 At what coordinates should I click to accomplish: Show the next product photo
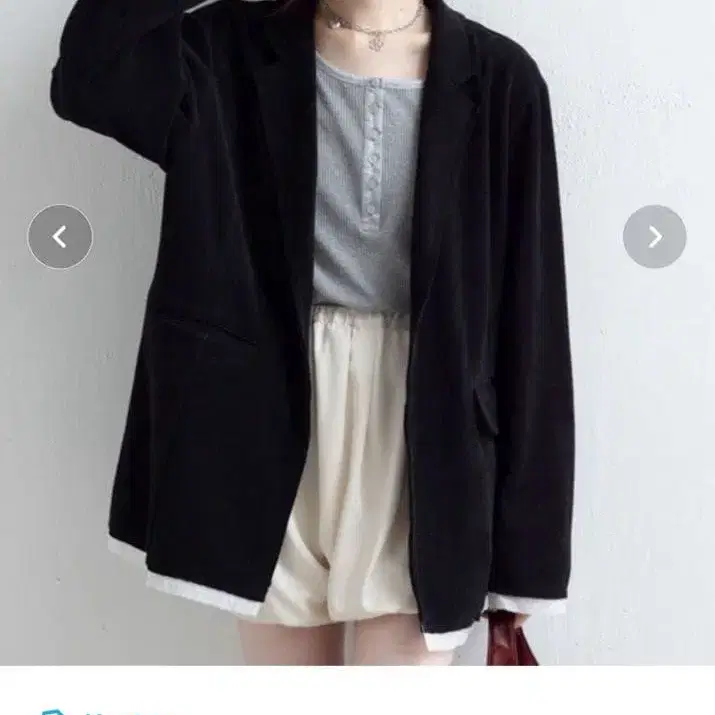click(654, 237)
